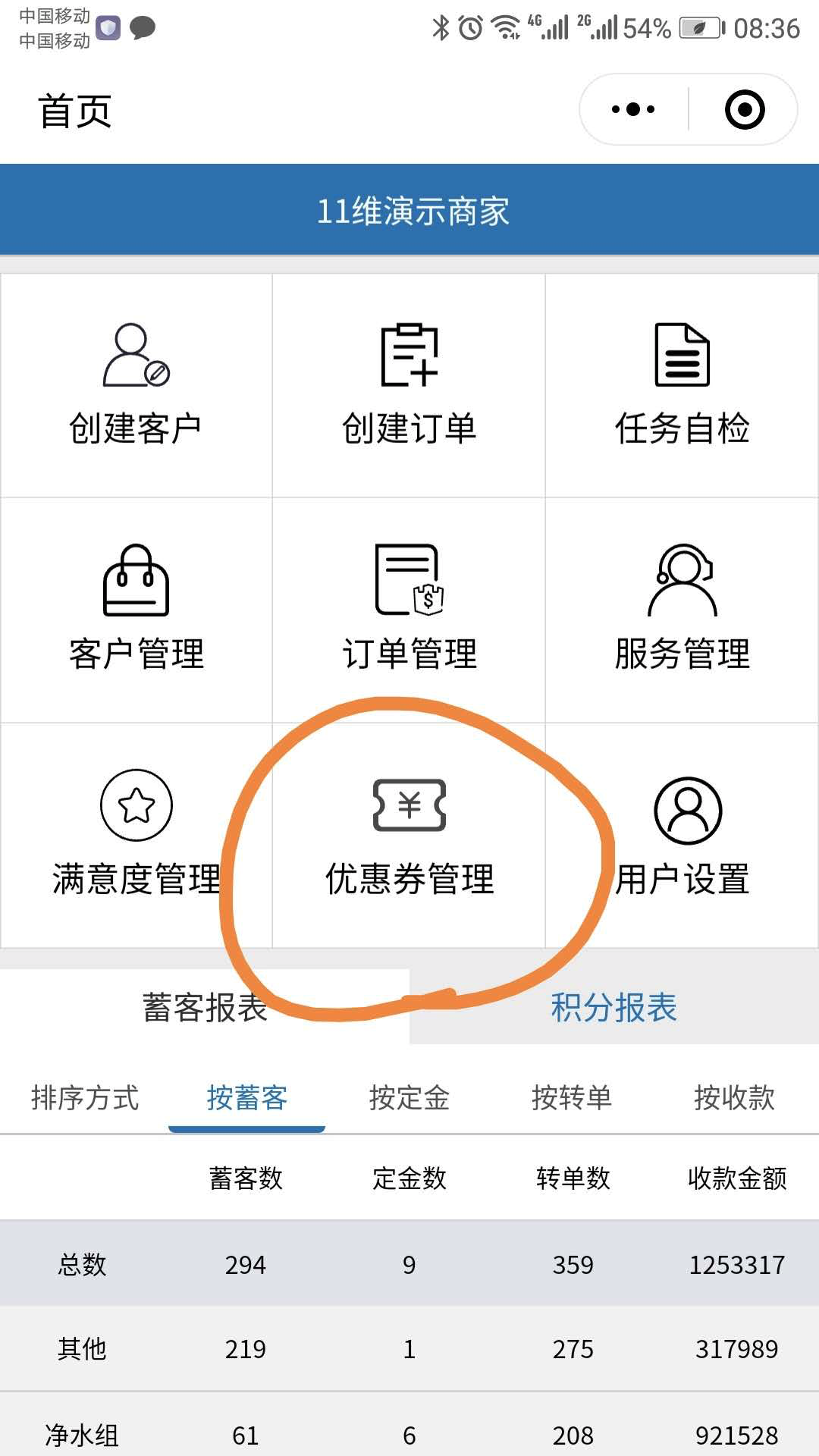Open 创建订单 to create an order
Image resolution: width=819 pixels, height=1456 pixels.
tap(409, 385)
